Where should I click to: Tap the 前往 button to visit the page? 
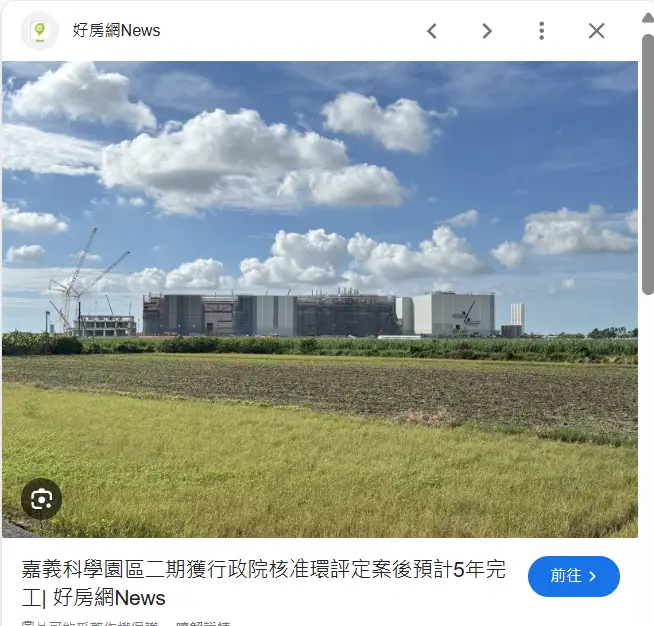(573, 576)
